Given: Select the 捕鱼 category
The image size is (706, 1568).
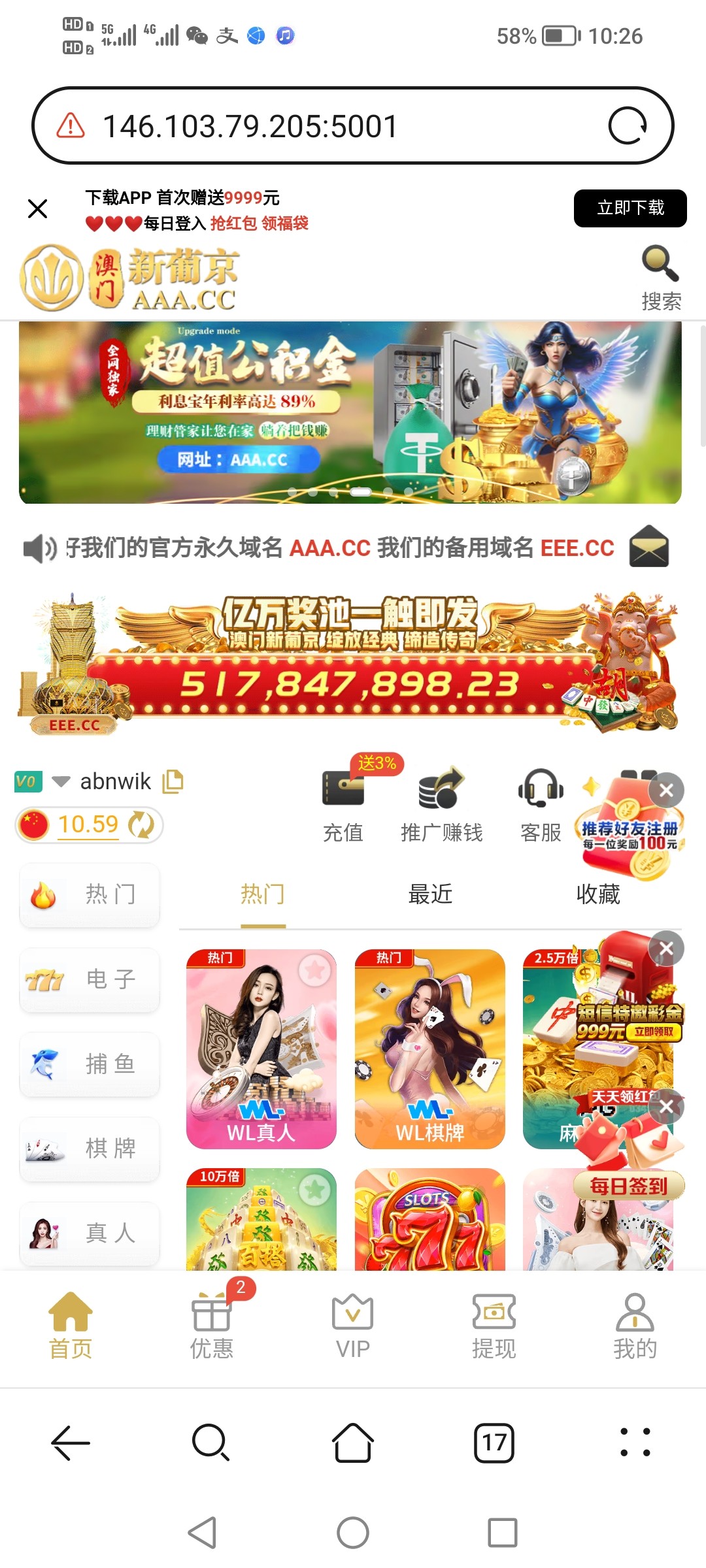Looking at the screenshot, I should pyautogui.click(x=90, y=1064).
